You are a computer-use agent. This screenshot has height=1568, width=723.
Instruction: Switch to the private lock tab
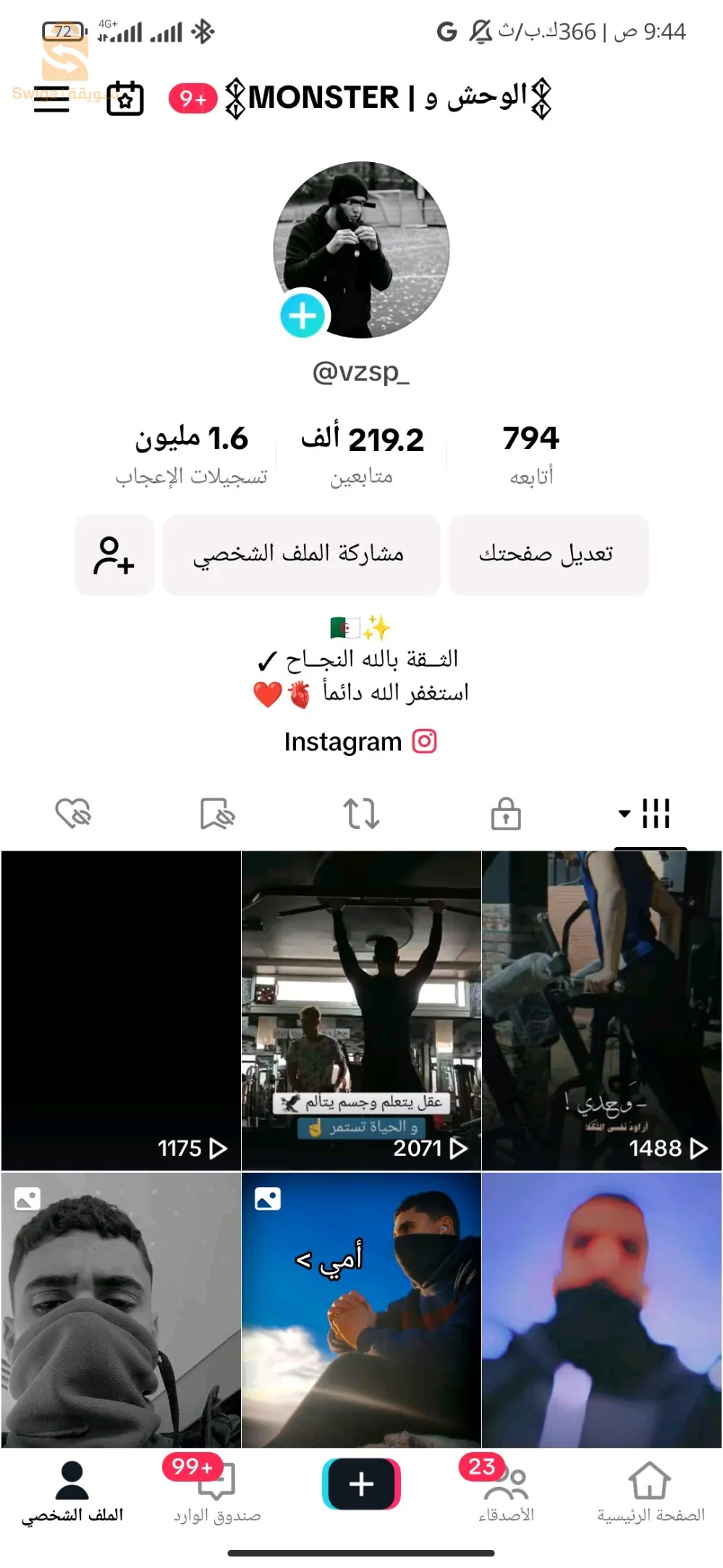(x=505, y=814)
